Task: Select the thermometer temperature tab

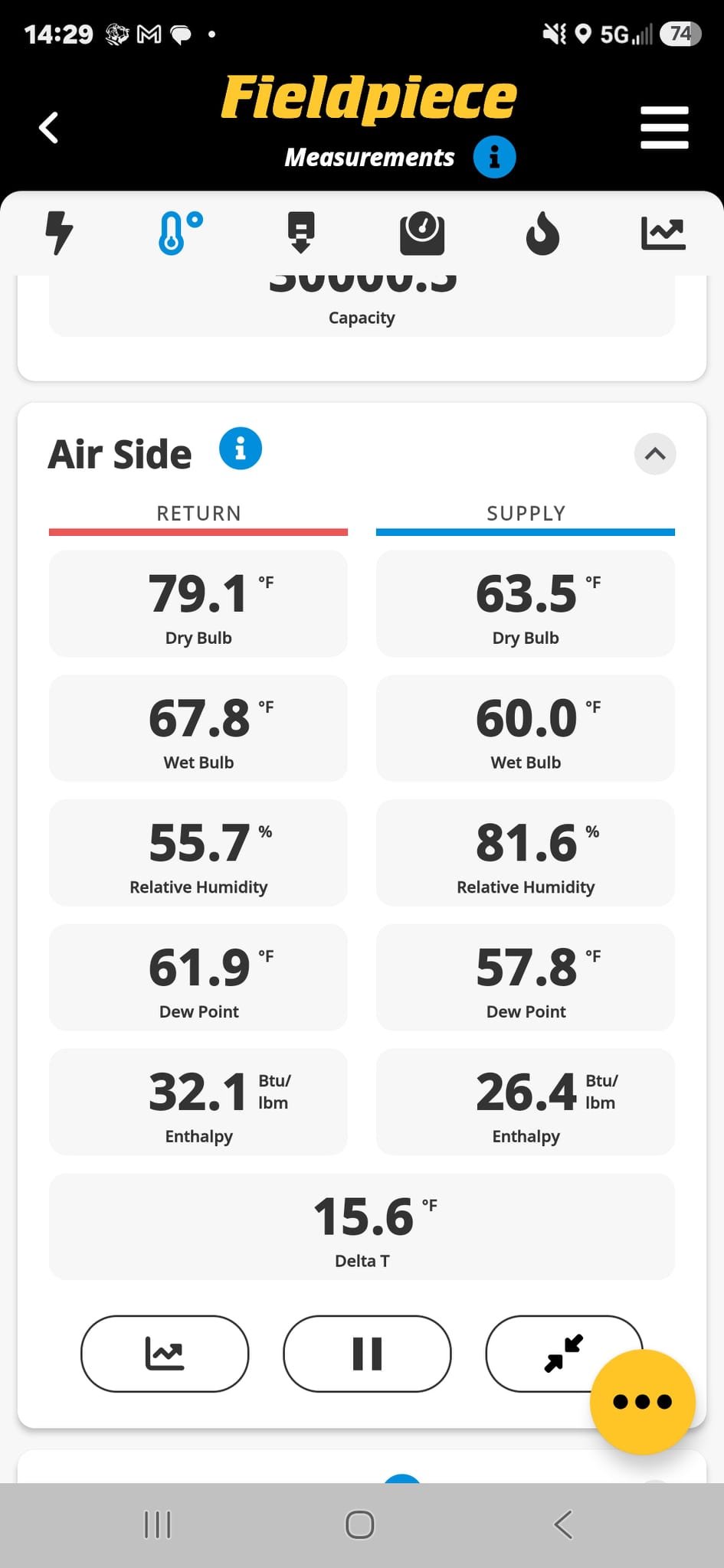Action: [180, 233]
